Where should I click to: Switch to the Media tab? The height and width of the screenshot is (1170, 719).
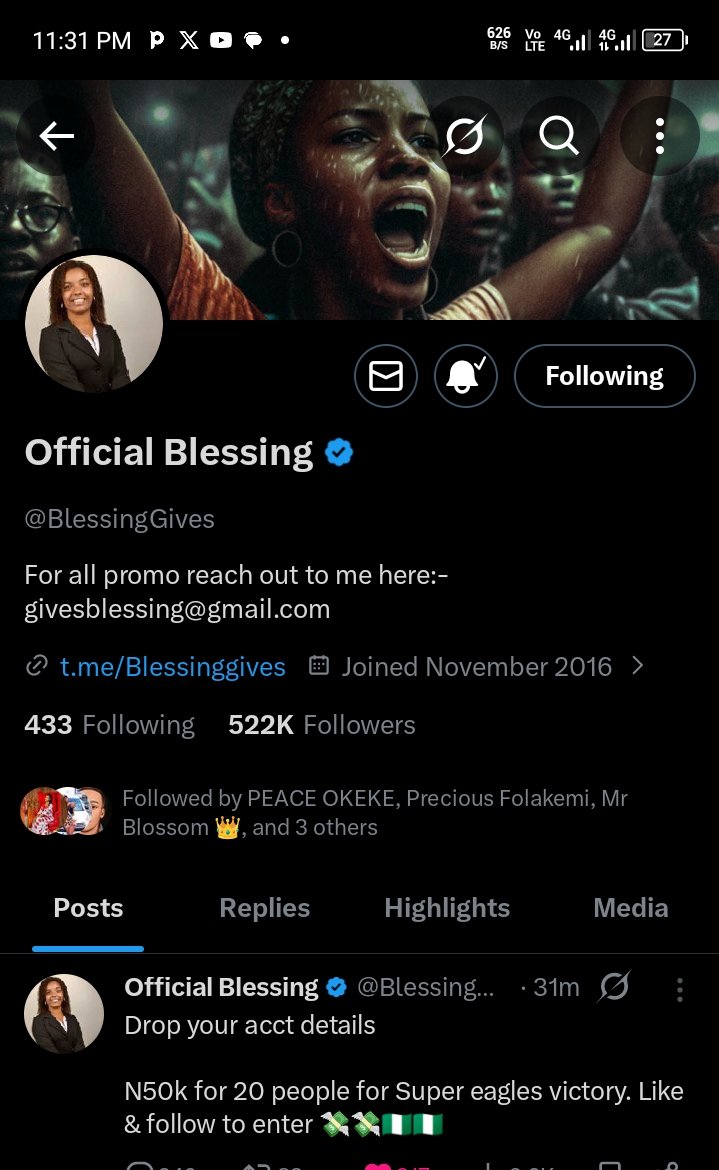[630, 908]
